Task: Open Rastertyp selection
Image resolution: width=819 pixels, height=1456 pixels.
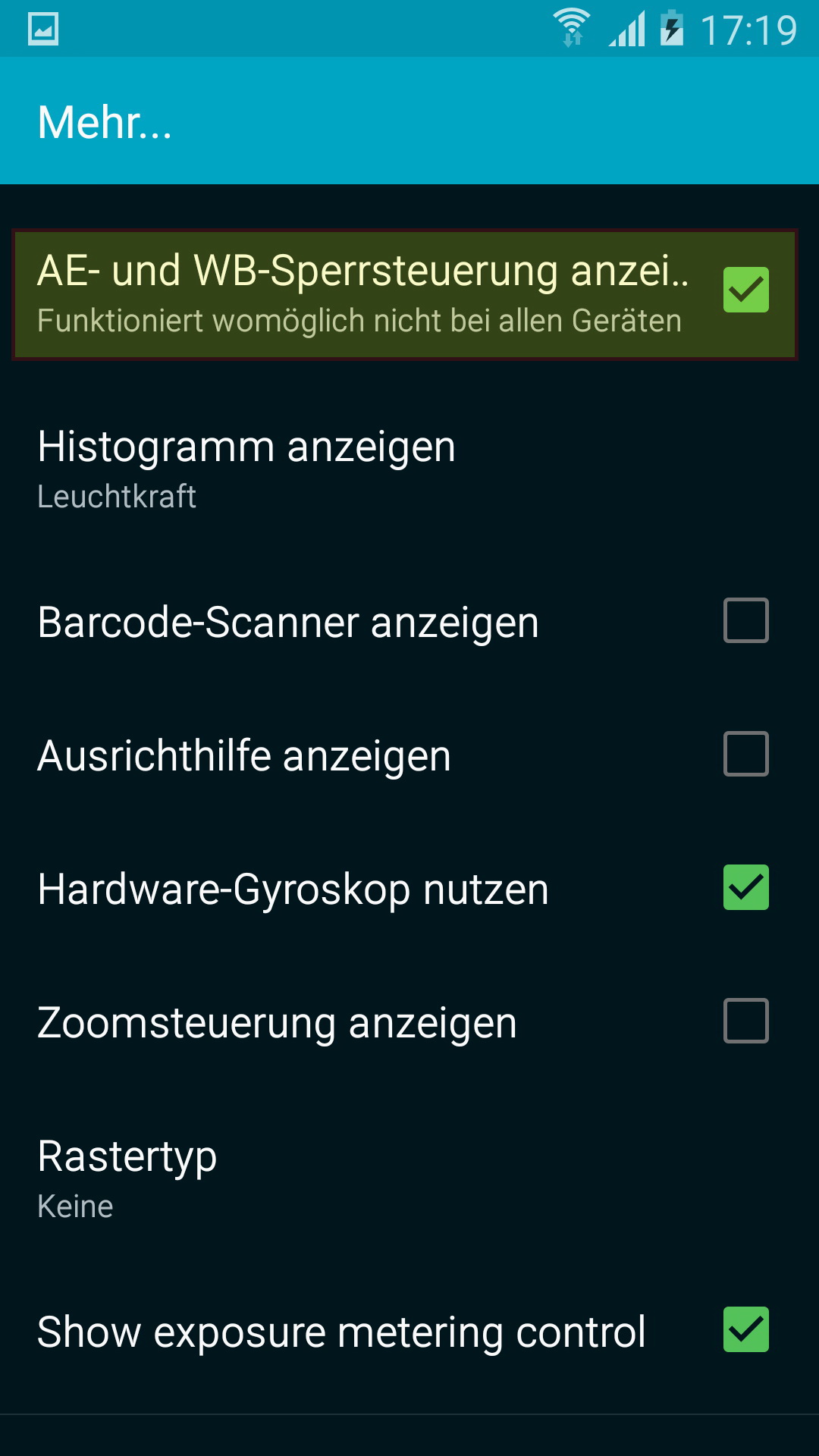Action: coord(127,1177)
